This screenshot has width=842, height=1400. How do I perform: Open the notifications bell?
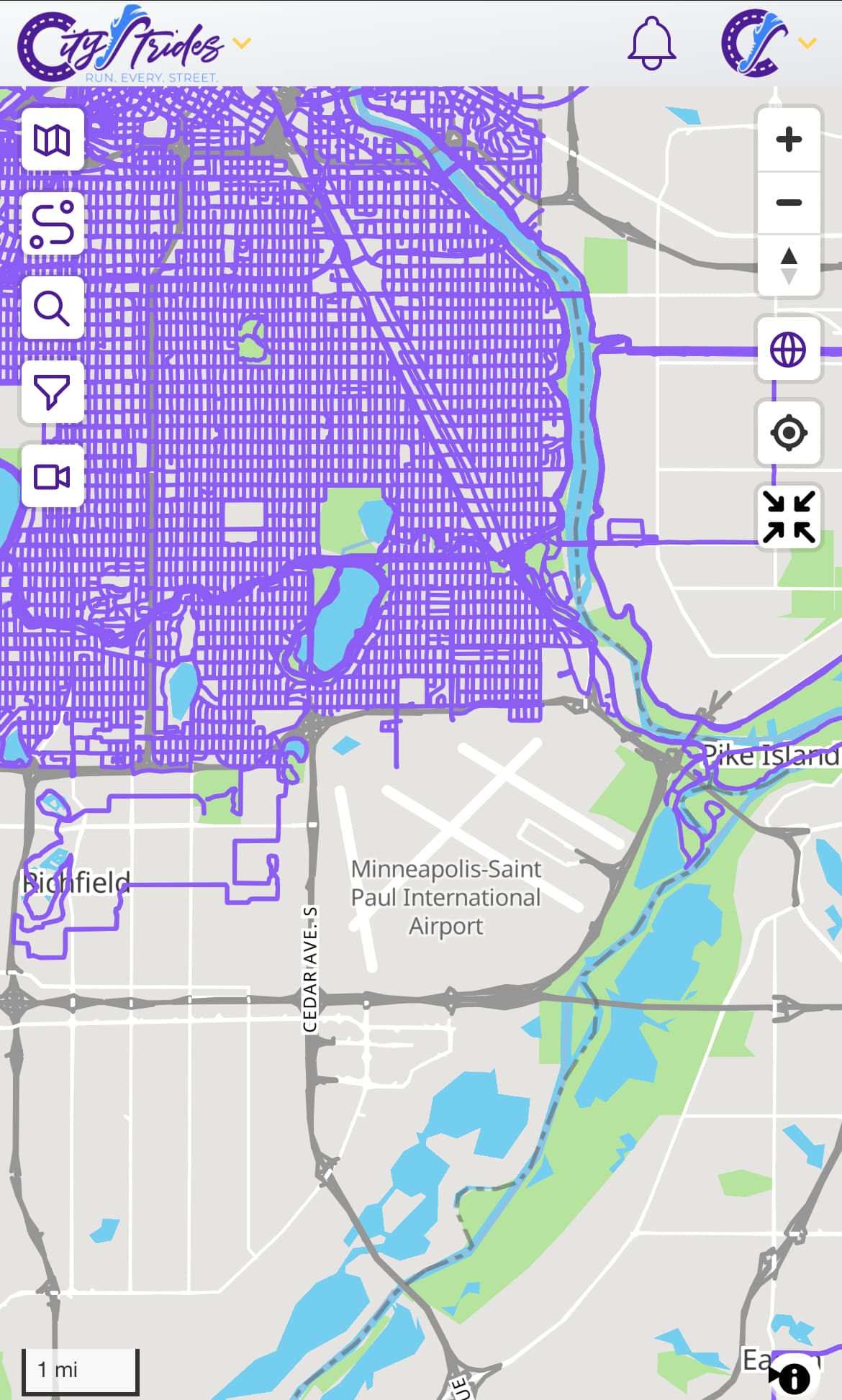point(652,45)
